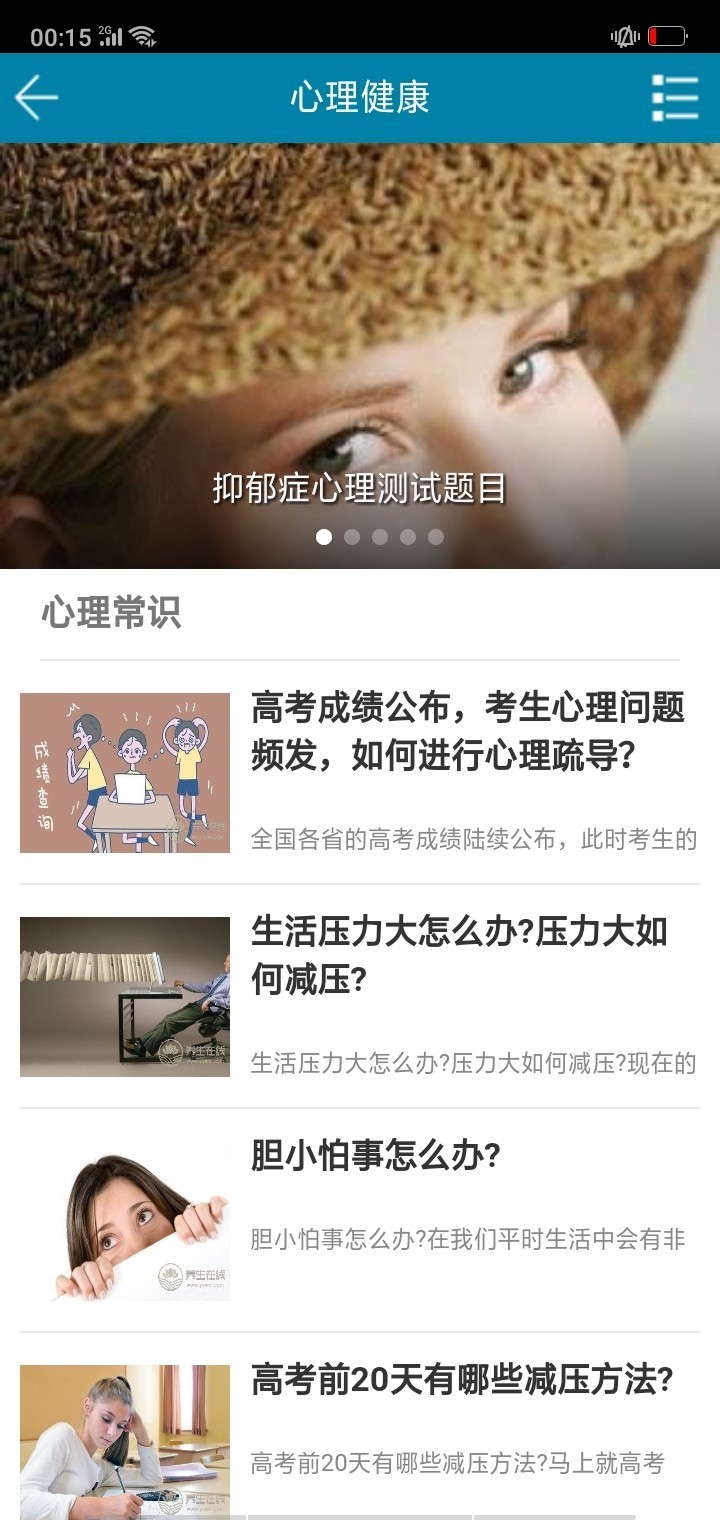Screen dimensions: 720x1520
Task: Read the 高考成绩公布 psychology article
Action: [x=467, y=732]
